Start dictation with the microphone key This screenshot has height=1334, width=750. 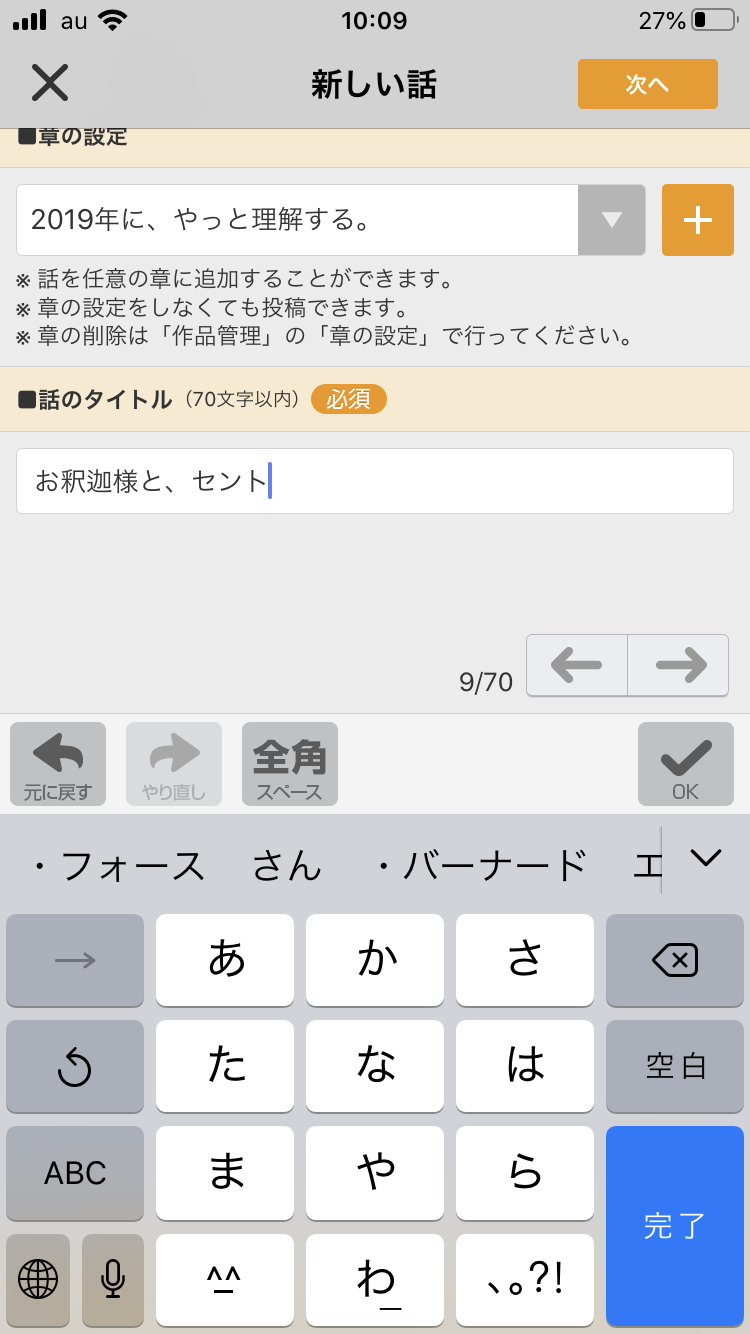pyautogui.click(x=113, y=1279)
